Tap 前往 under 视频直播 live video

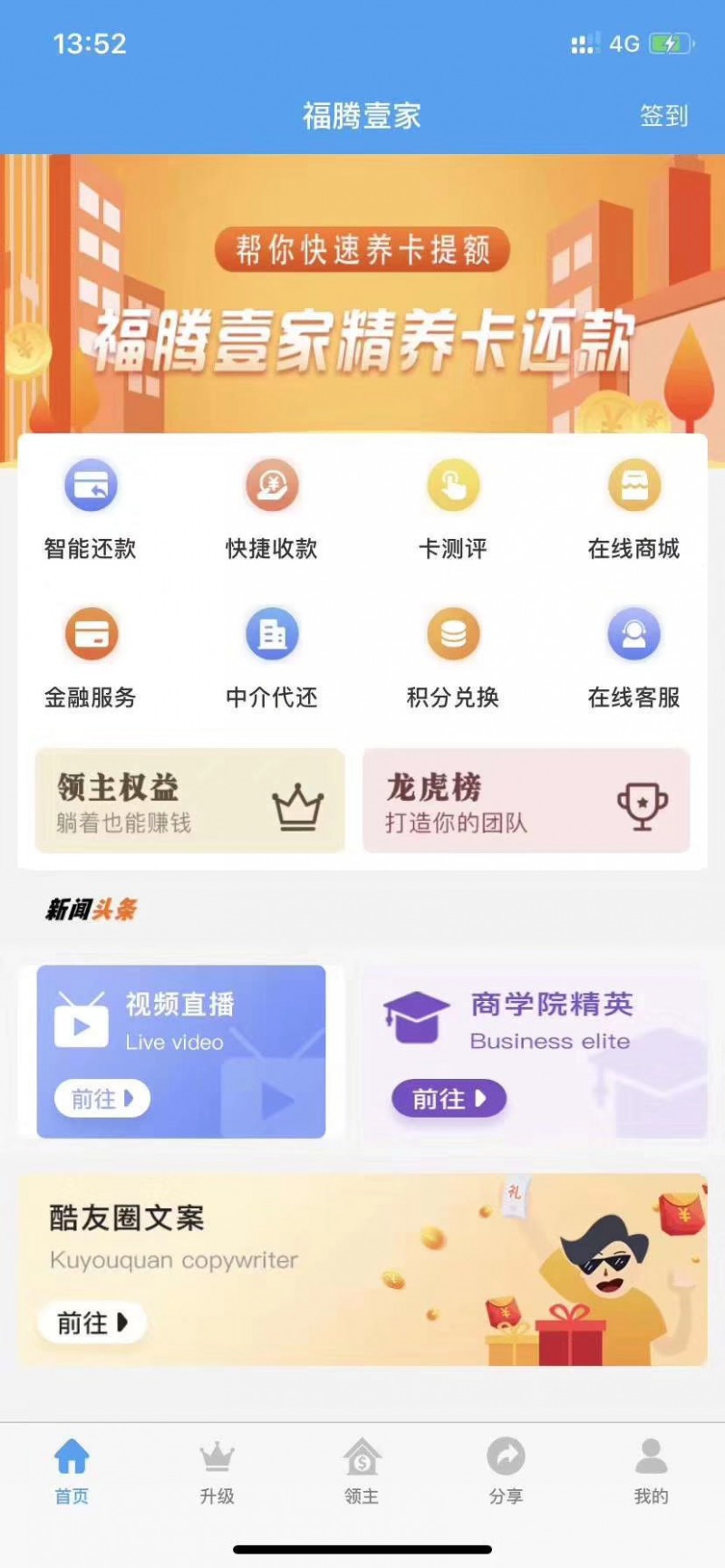[101, 1099]
